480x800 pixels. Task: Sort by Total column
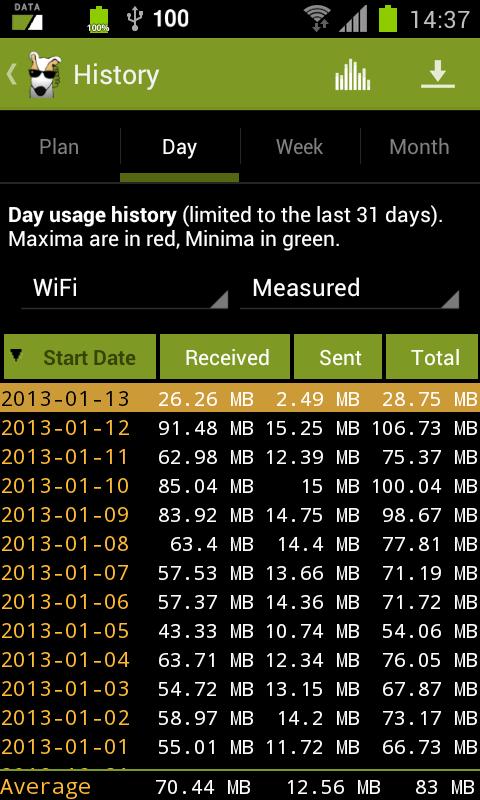coord(432,357)
